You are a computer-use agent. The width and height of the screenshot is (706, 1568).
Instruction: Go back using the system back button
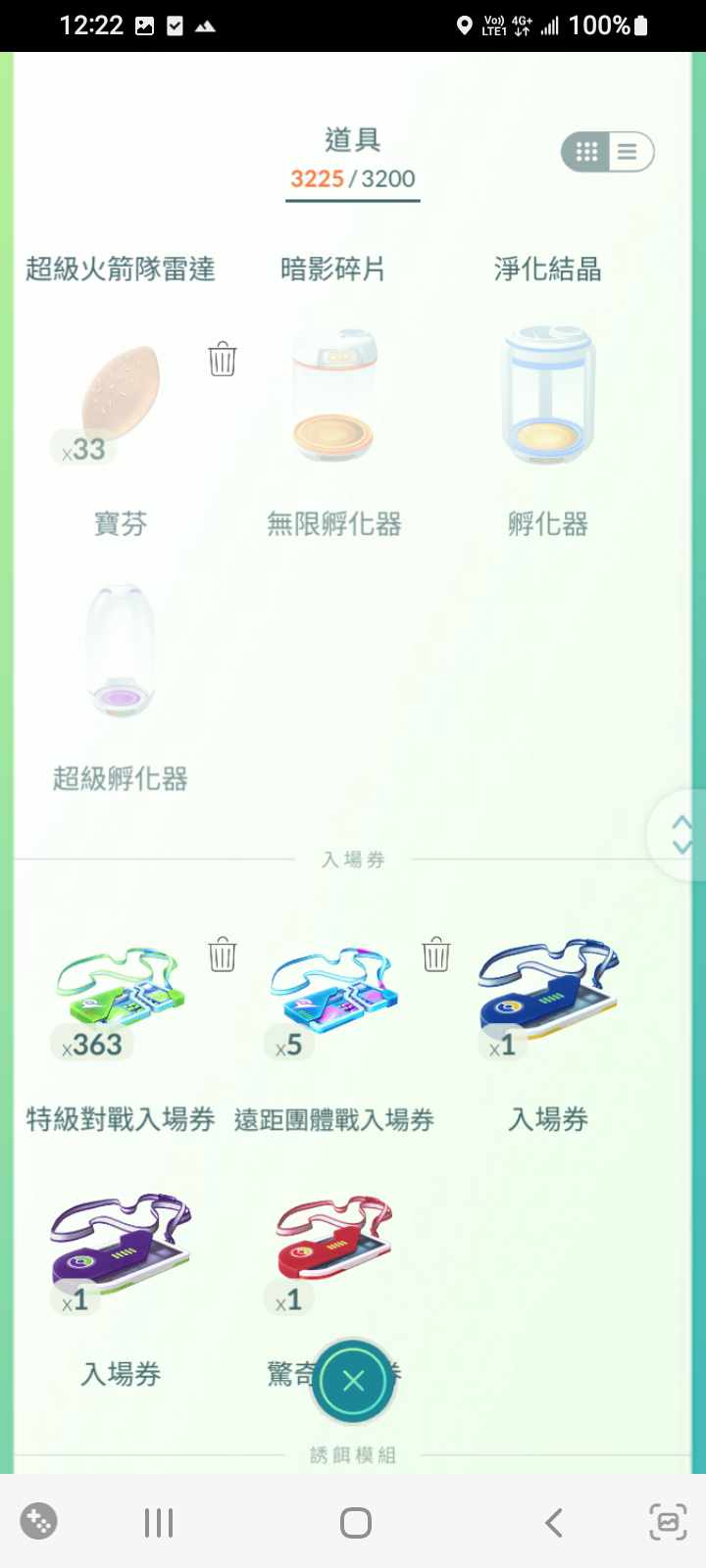[x=554, y=1523]
